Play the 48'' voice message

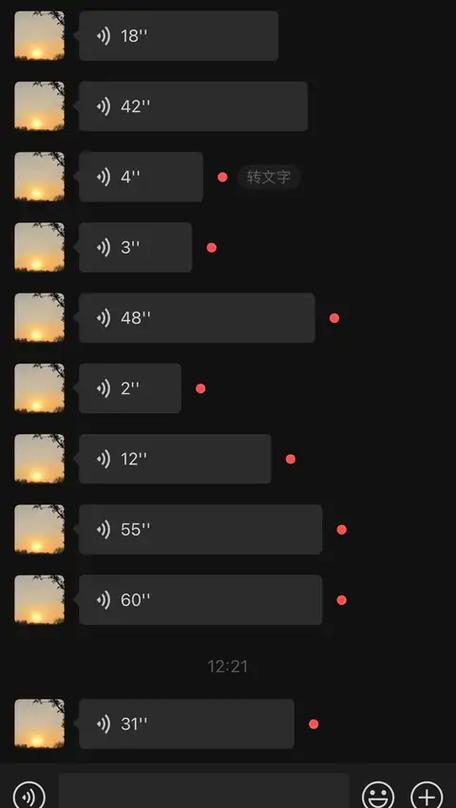coord(197,318)
